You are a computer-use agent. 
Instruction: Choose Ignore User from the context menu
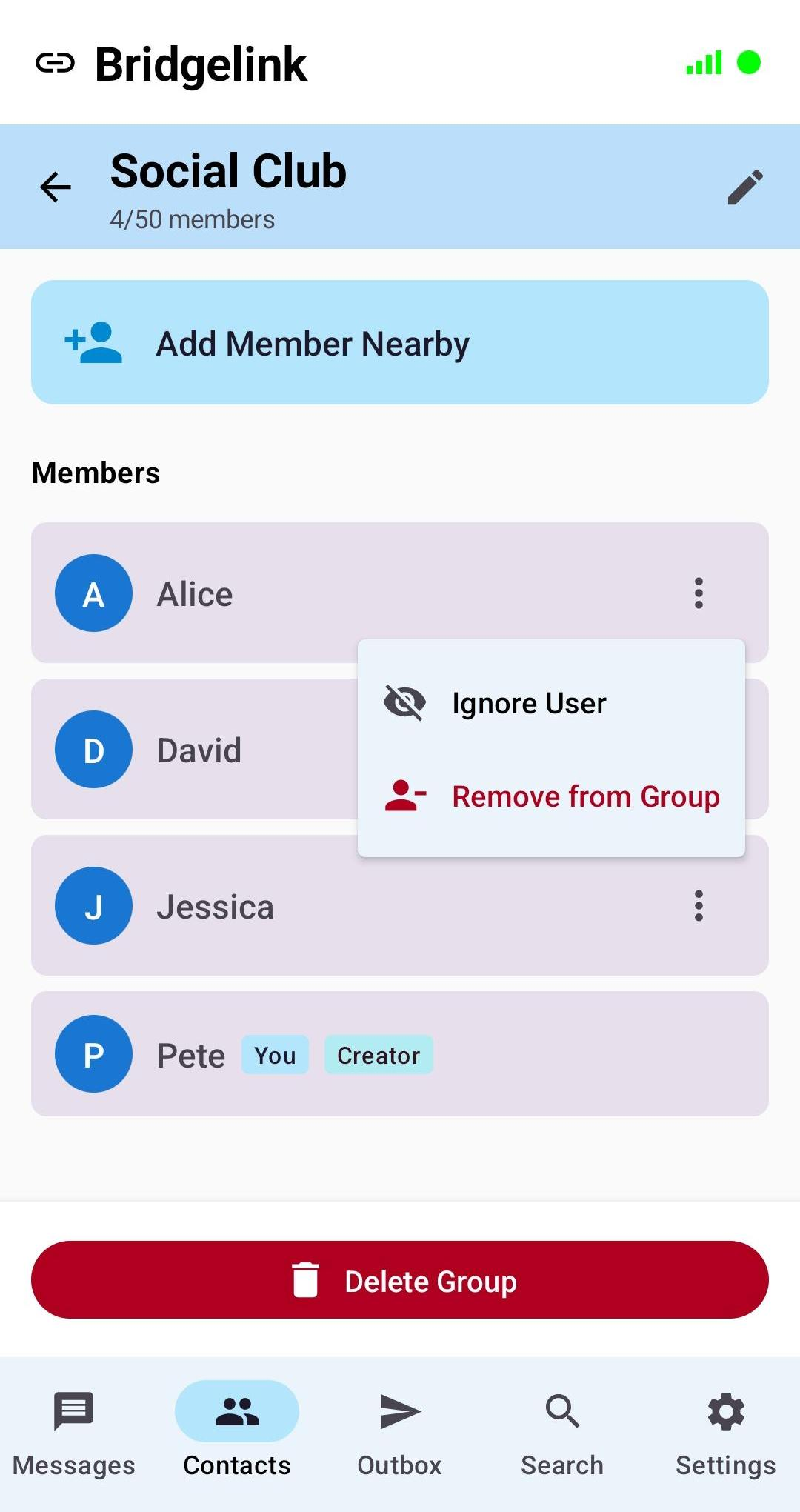[528, 702]
